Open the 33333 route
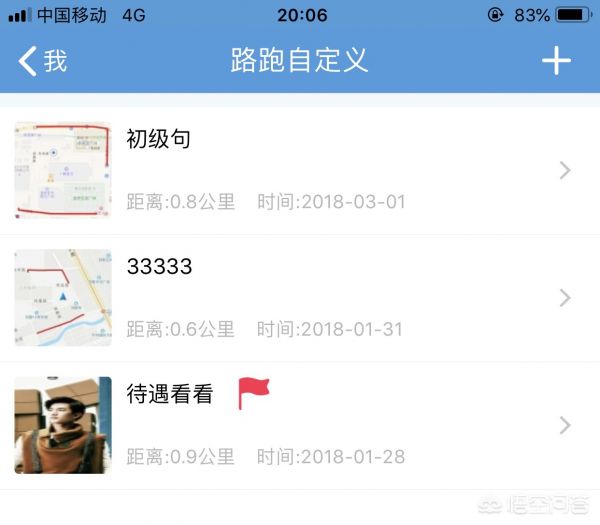 [300, 298]
